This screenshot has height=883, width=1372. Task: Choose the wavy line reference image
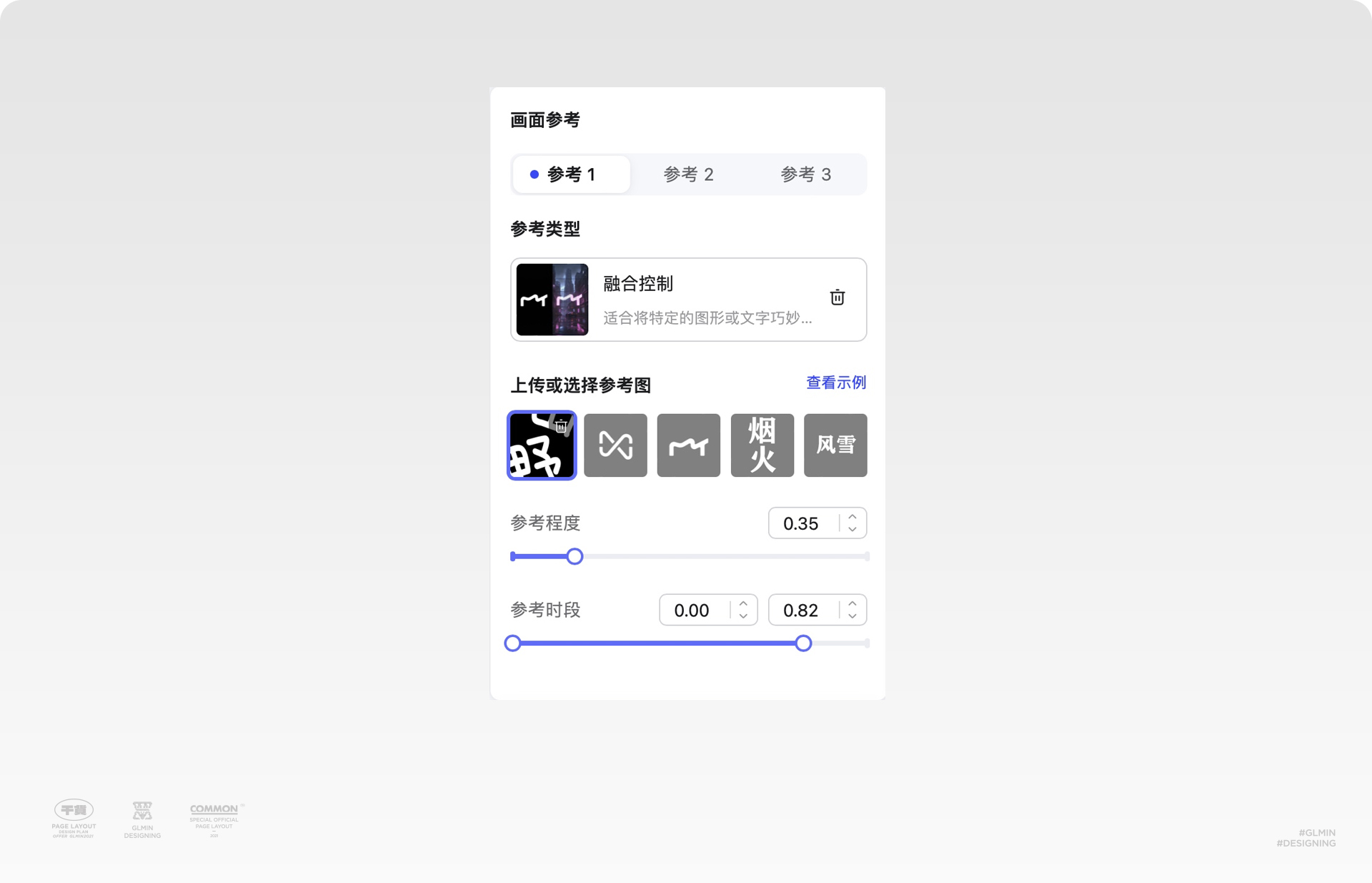688,445
